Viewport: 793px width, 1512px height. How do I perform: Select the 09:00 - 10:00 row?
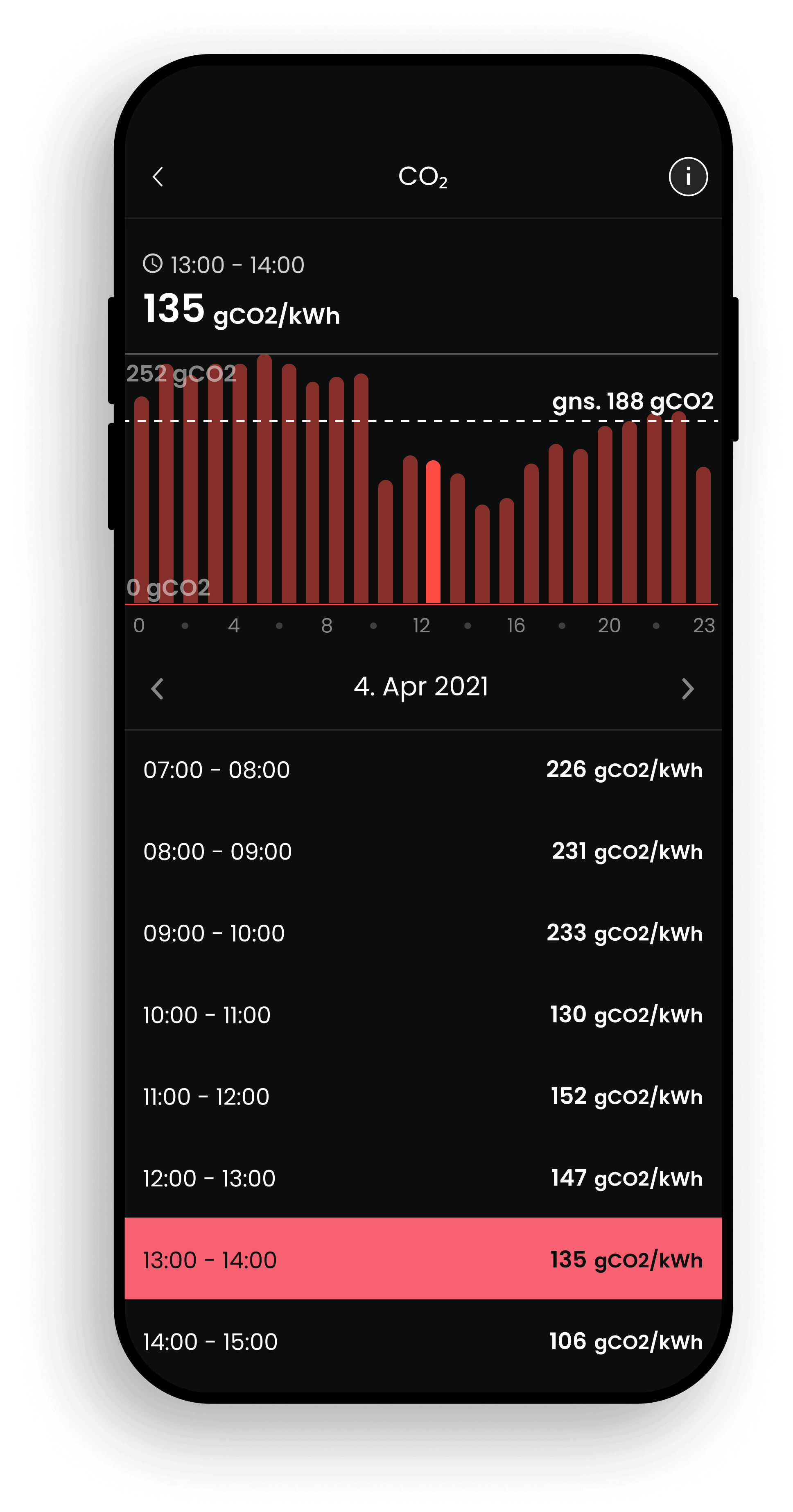[422, 933]
